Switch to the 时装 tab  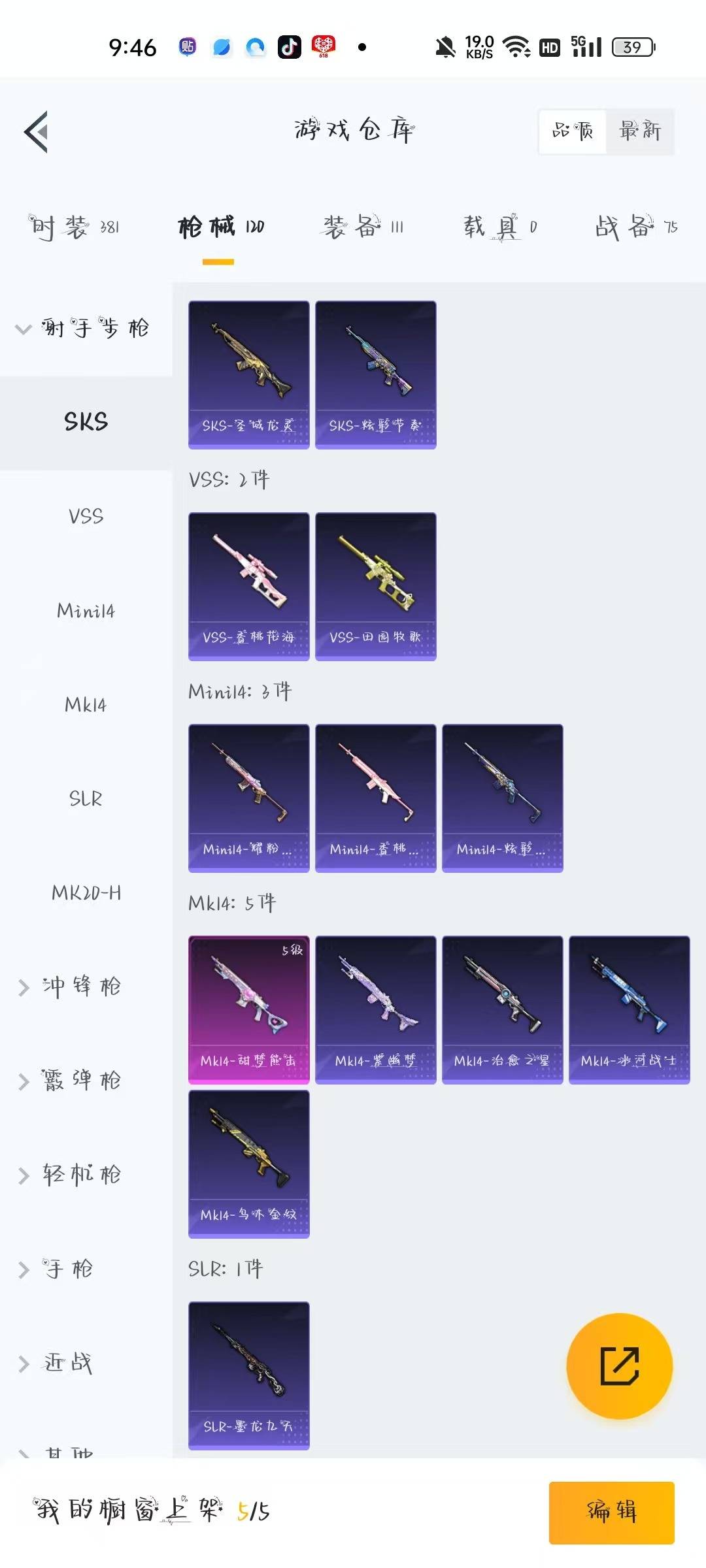coord(73,227)
